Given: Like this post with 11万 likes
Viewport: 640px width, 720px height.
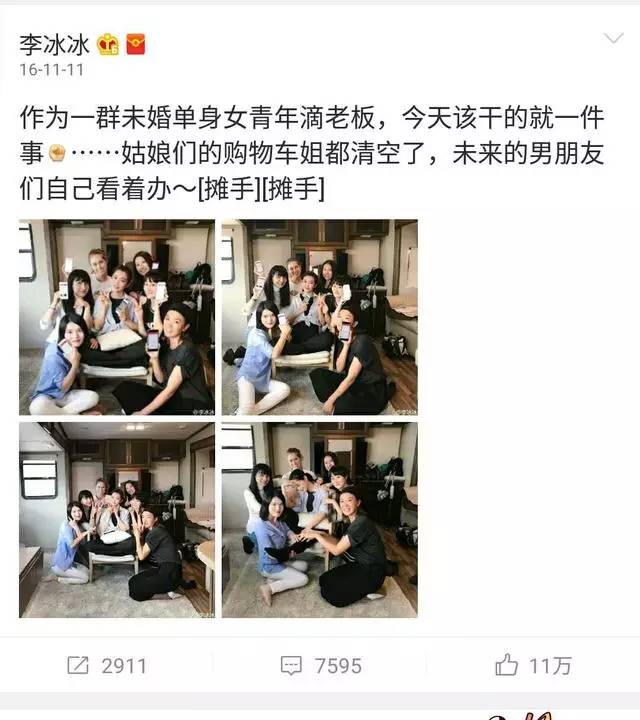Looking at the screenshot, I should tap(532, 665).
